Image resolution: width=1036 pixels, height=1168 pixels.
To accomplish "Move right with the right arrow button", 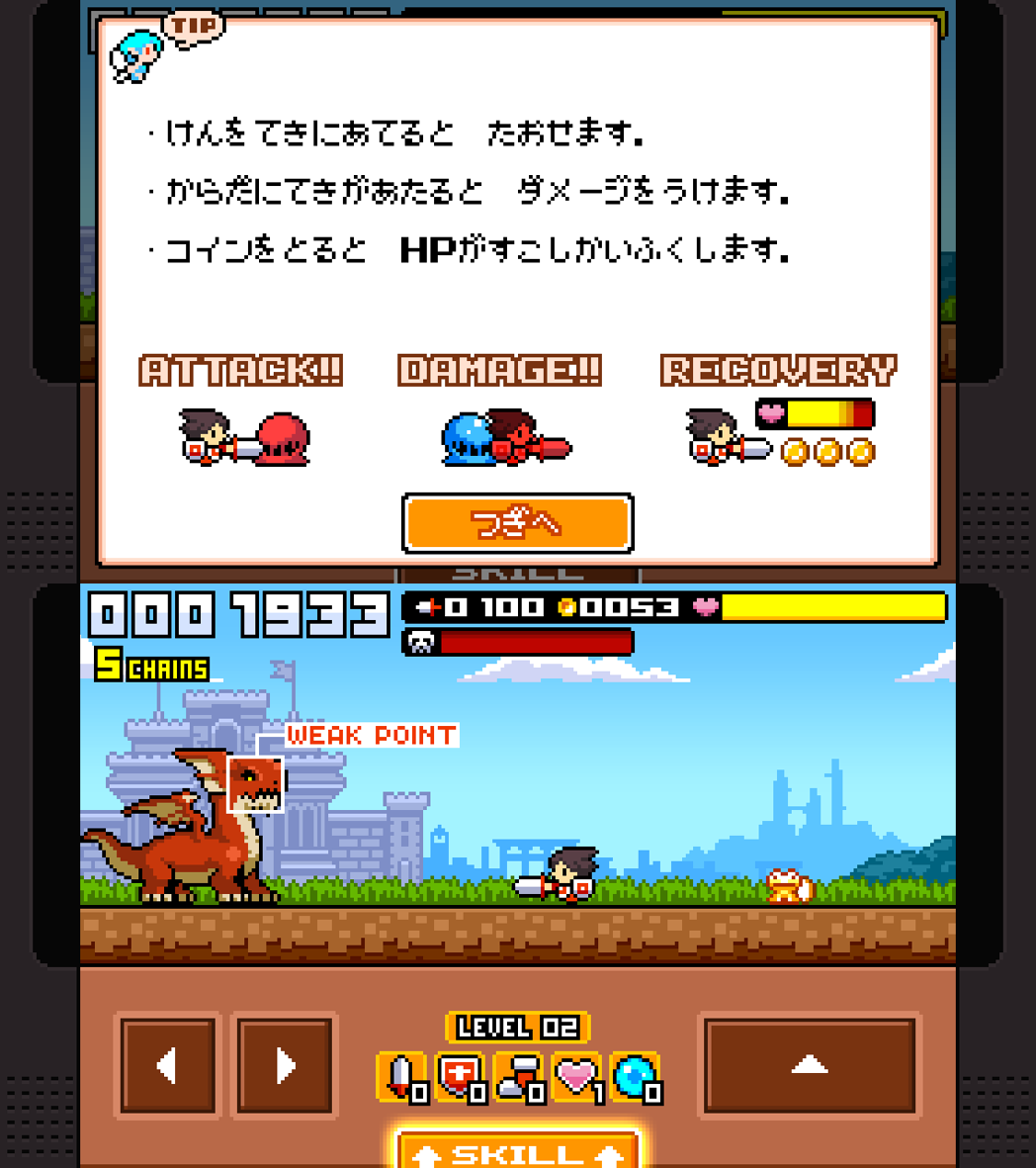I will coord(285,1065).
